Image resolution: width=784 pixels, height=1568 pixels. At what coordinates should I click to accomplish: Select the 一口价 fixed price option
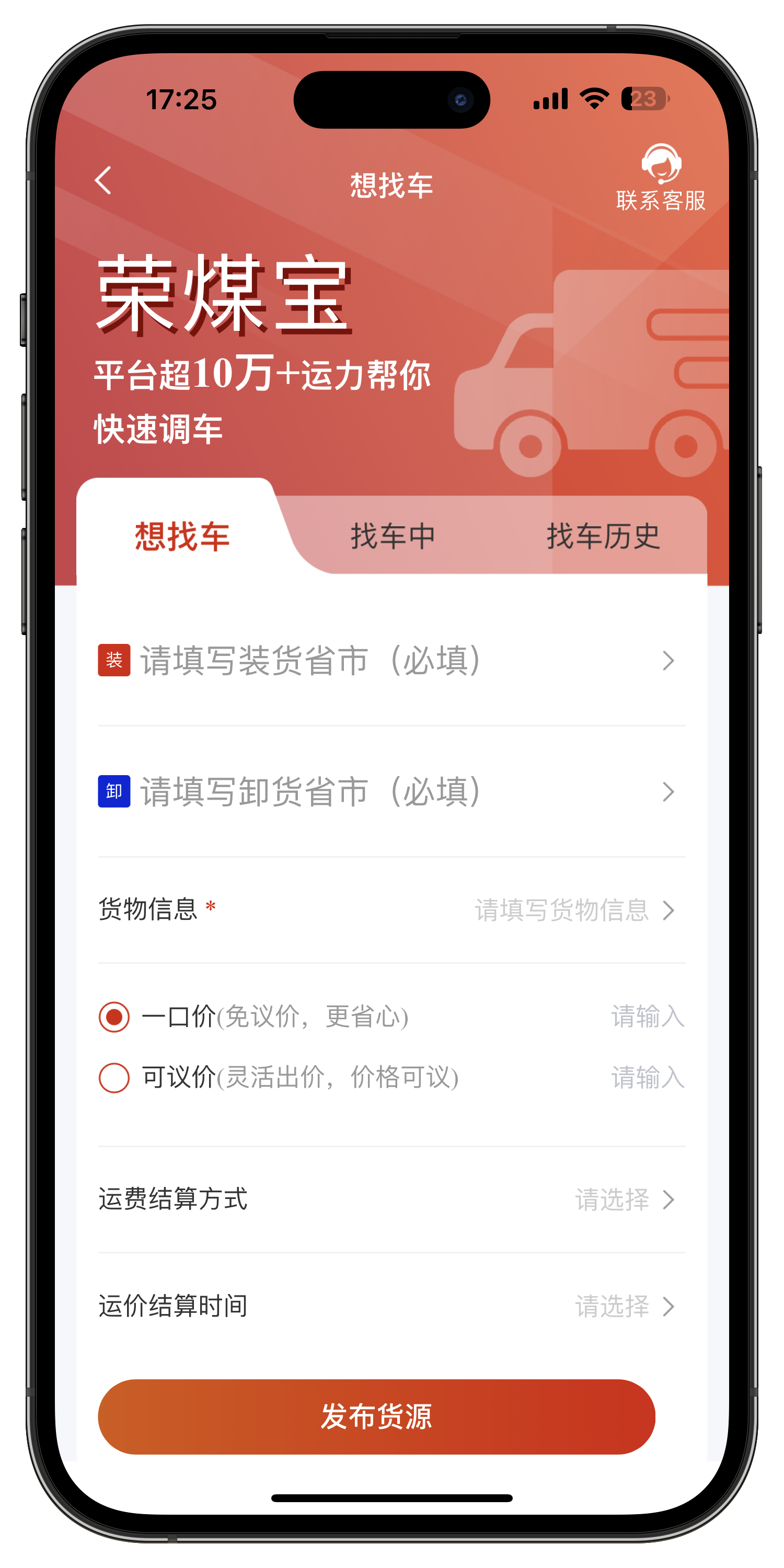coord(114,1017)
